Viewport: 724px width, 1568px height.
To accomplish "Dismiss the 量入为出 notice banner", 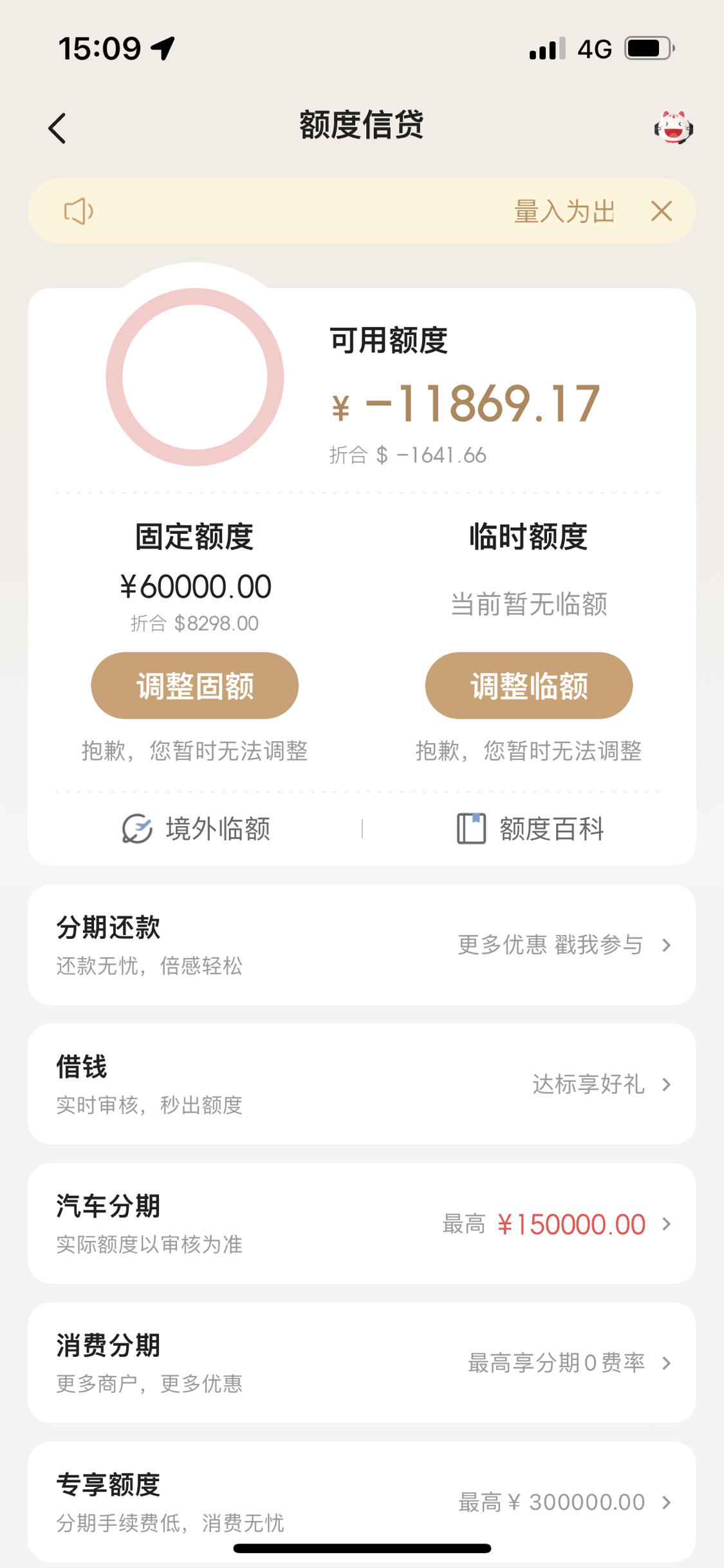I will click(x=661, y=211).
